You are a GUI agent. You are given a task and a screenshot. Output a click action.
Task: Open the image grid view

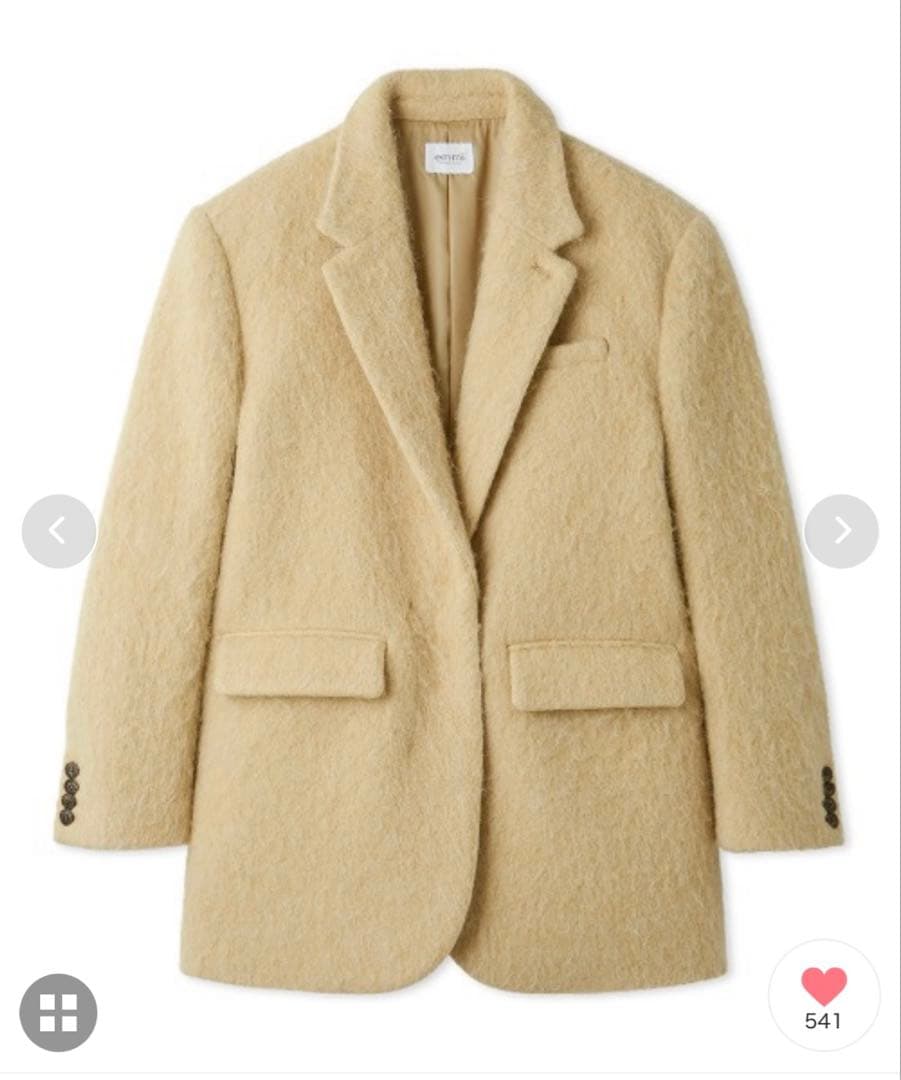[58, 1012]
